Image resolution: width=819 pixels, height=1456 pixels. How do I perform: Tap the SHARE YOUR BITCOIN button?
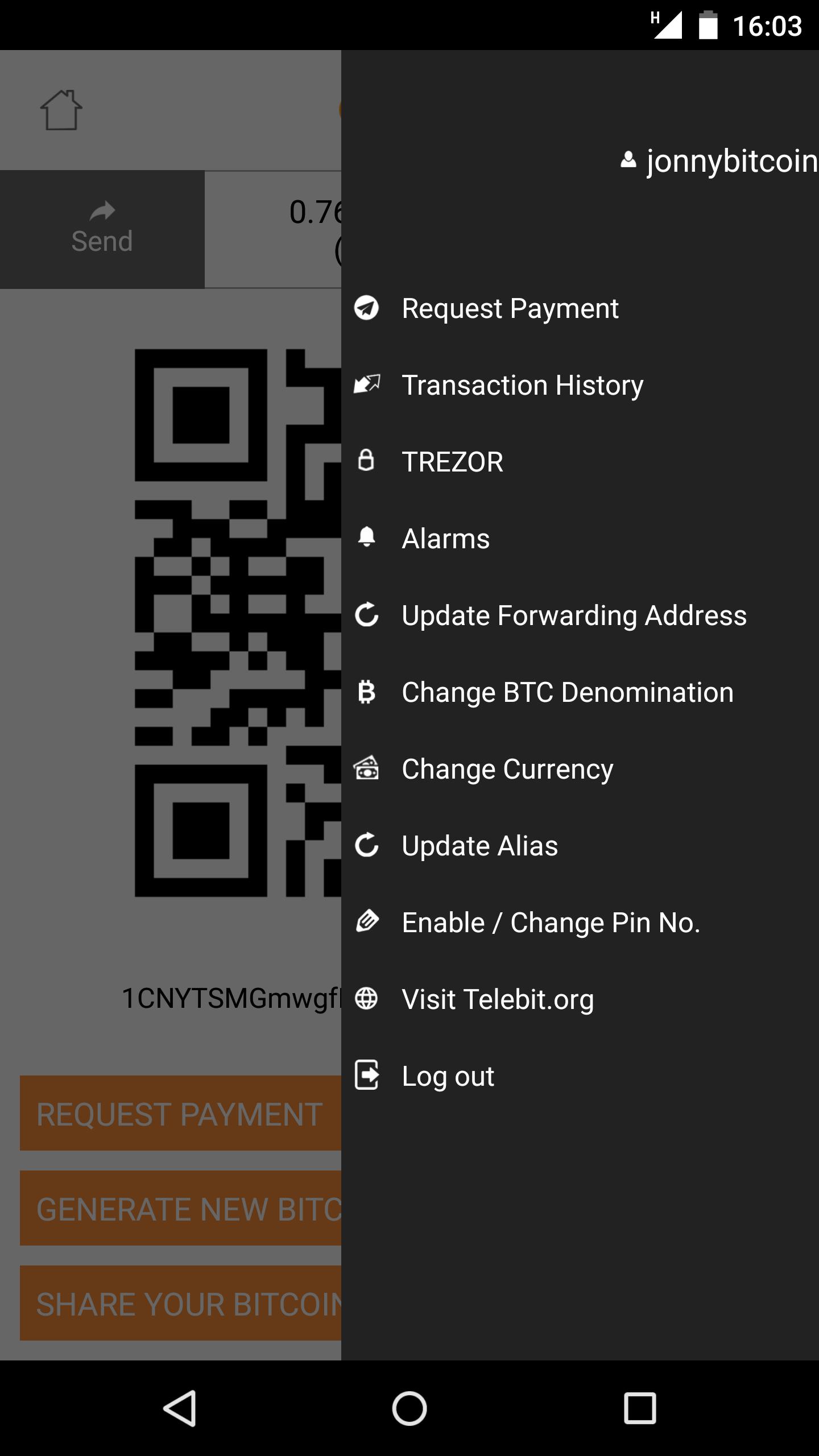(180, 1303)
